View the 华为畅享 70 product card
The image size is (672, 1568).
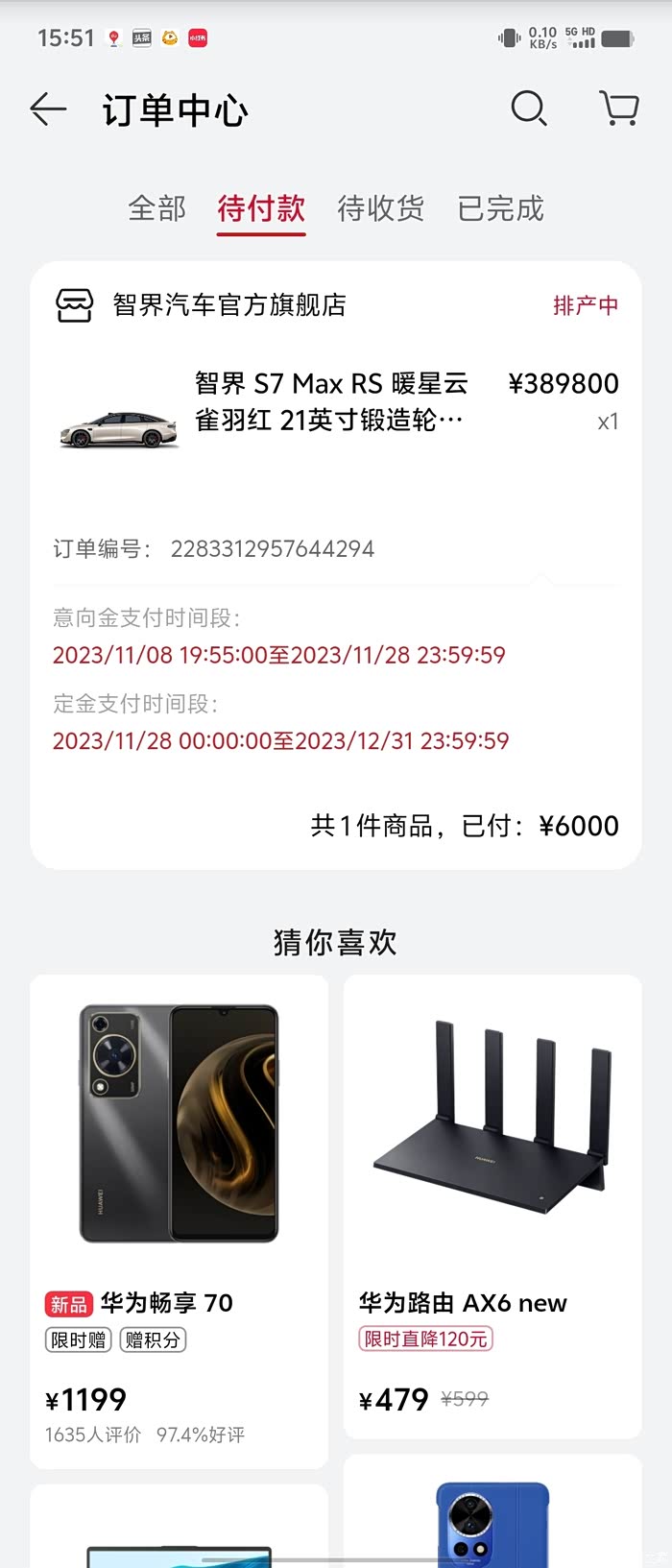click(x=180, y=1219)
